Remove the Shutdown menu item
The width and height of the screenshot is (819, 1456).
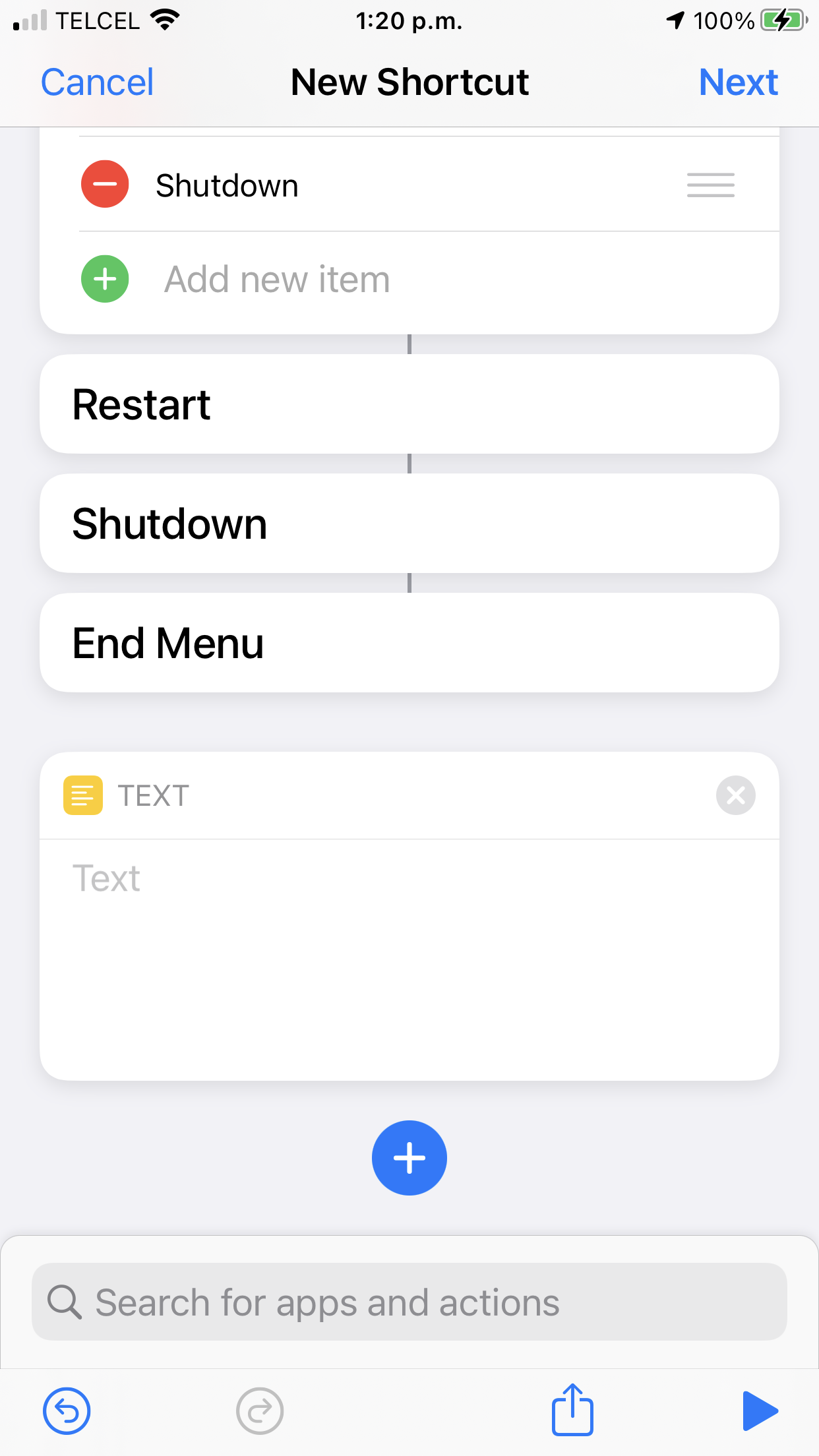105,184
